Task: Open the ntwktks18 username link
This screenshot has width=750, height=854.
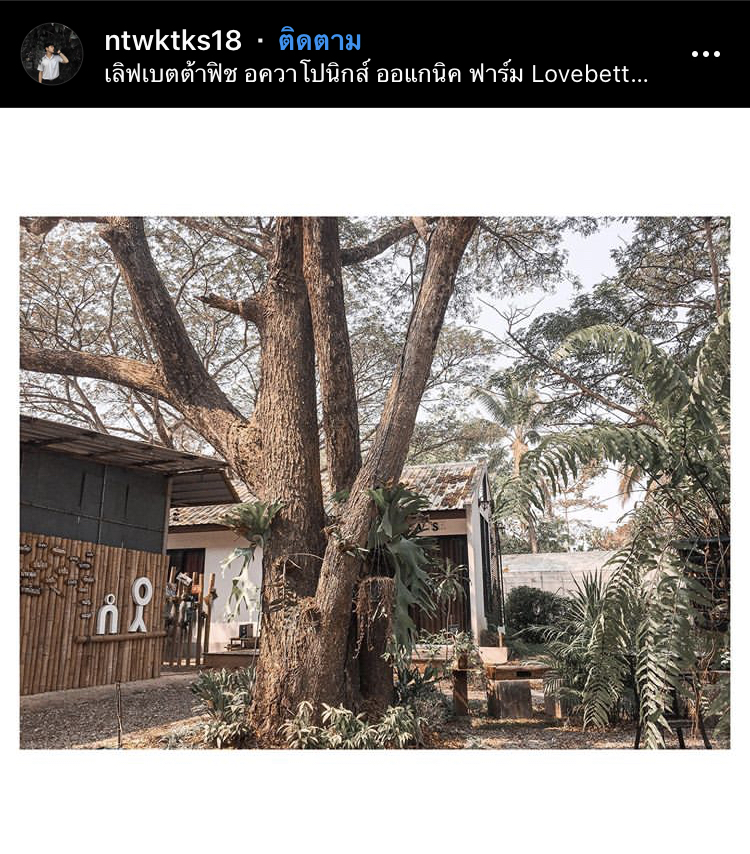Action: pyautogui.click(x=172, y=40)
